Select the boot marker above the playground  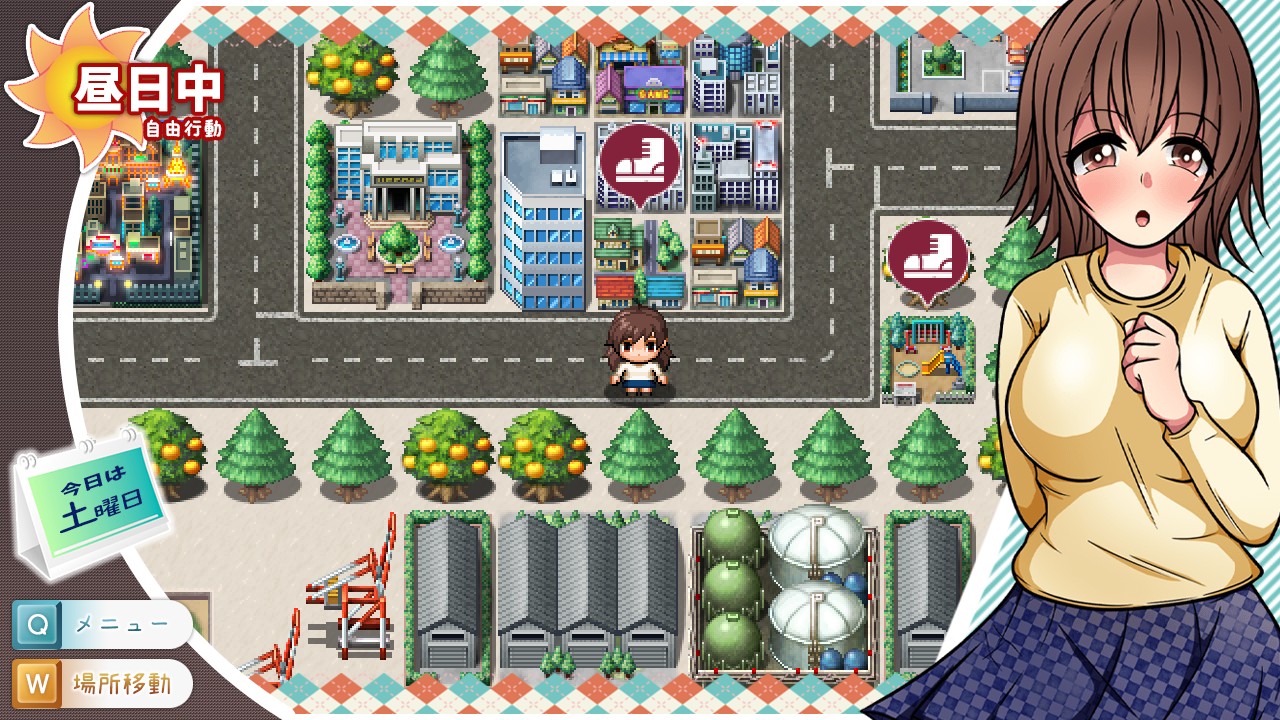pos(928,259)
